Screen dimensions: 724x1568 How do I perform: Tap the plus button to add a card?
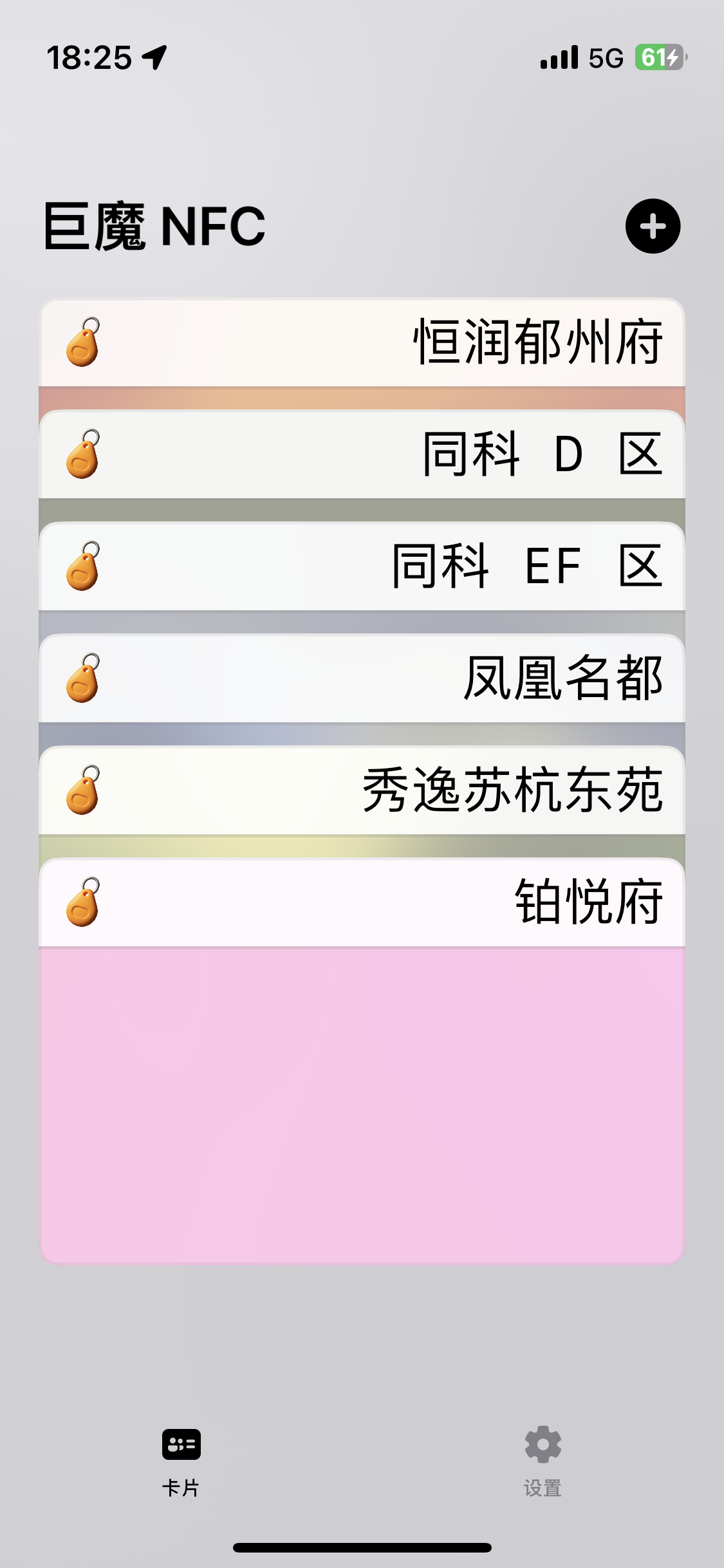[x=652, y=227]
